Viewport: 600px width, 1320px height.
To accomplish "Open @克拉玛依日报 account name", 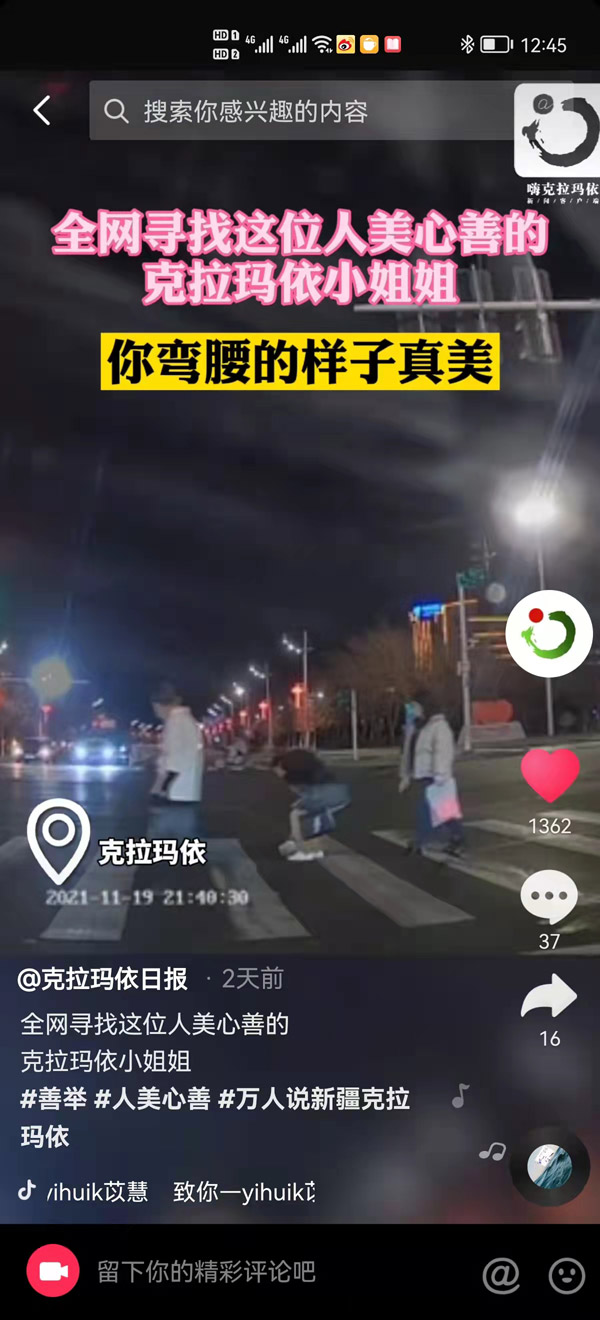I will click(103, 979).
